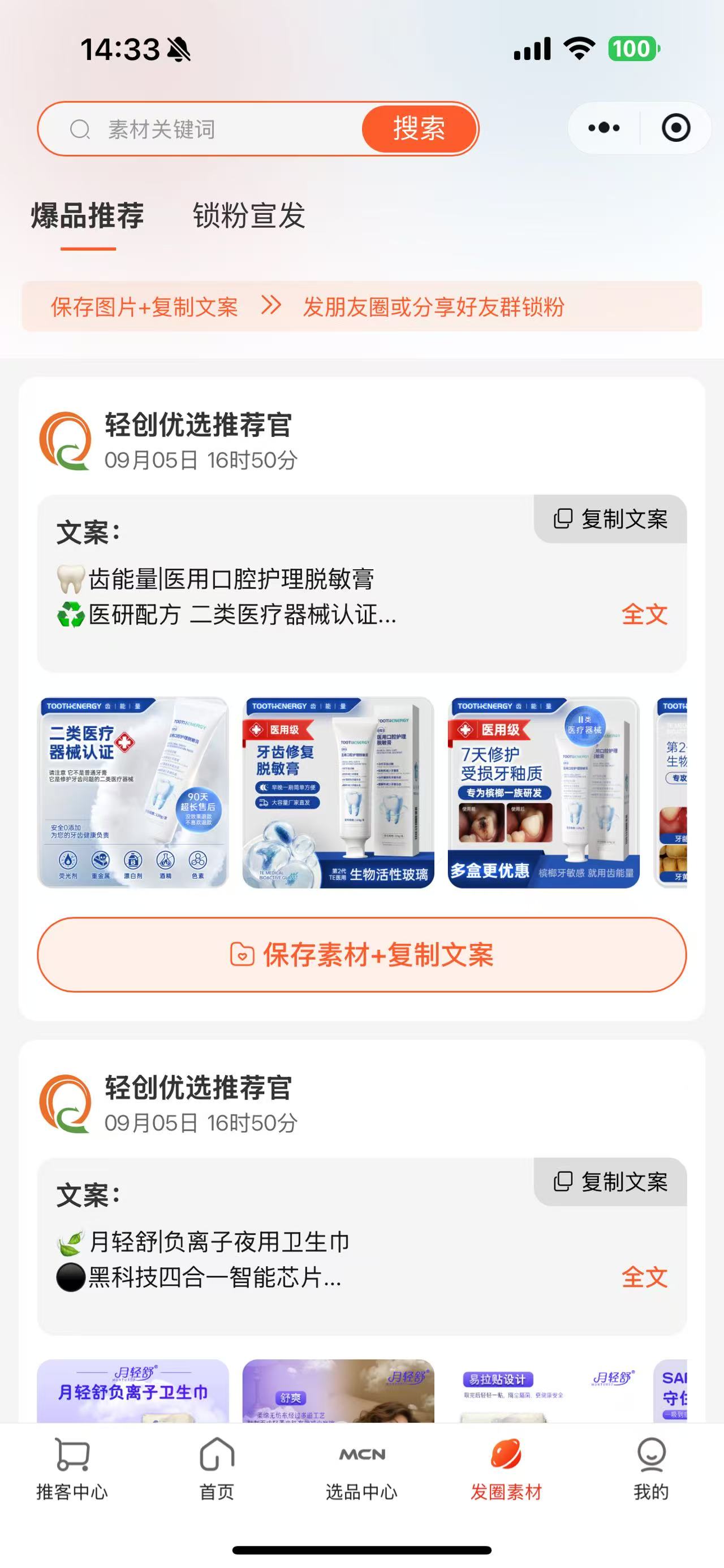View the 牙齿修复脱敏膏 image
Viewport: 724px width, 1568px height.
[338, 792]
